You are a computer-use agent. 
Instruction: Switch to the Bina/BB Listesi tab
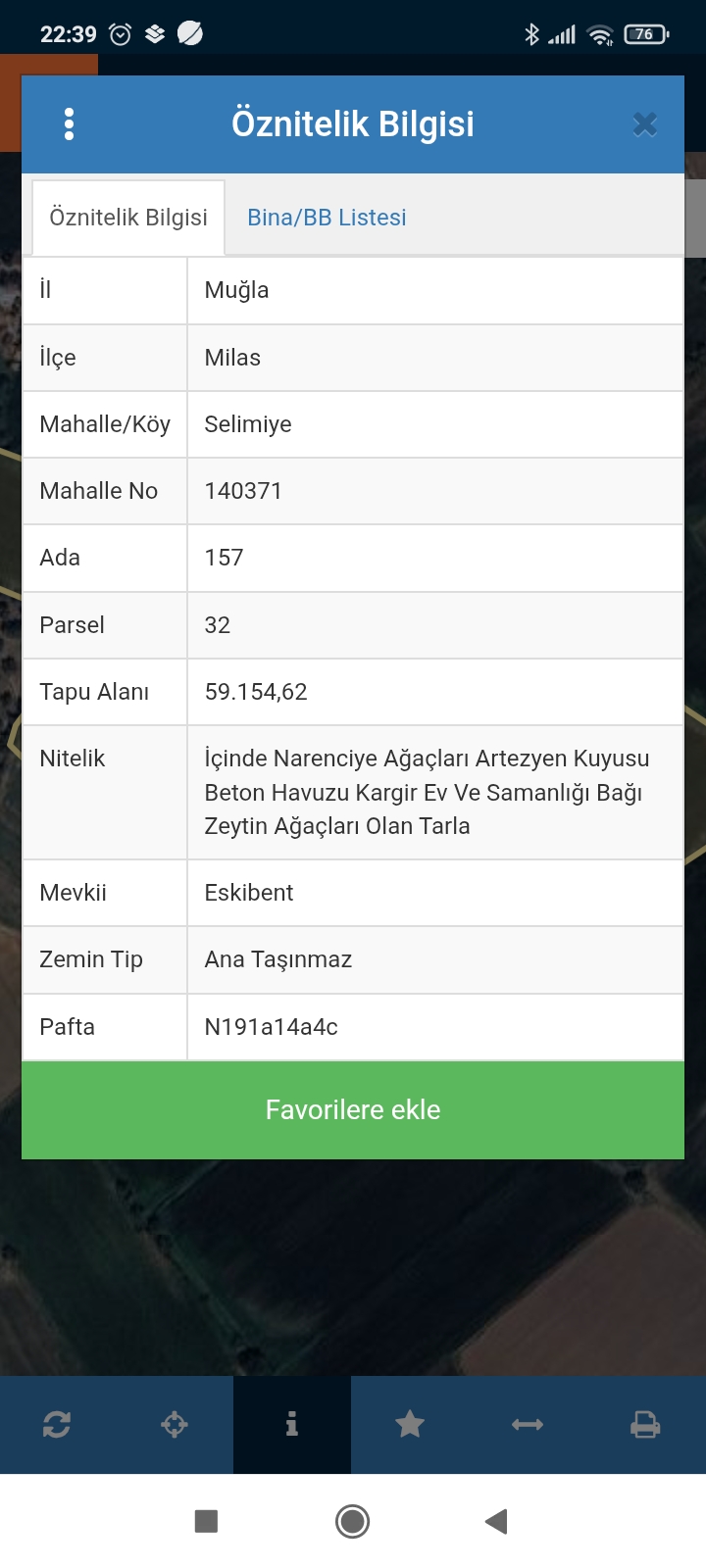(327, 218)
